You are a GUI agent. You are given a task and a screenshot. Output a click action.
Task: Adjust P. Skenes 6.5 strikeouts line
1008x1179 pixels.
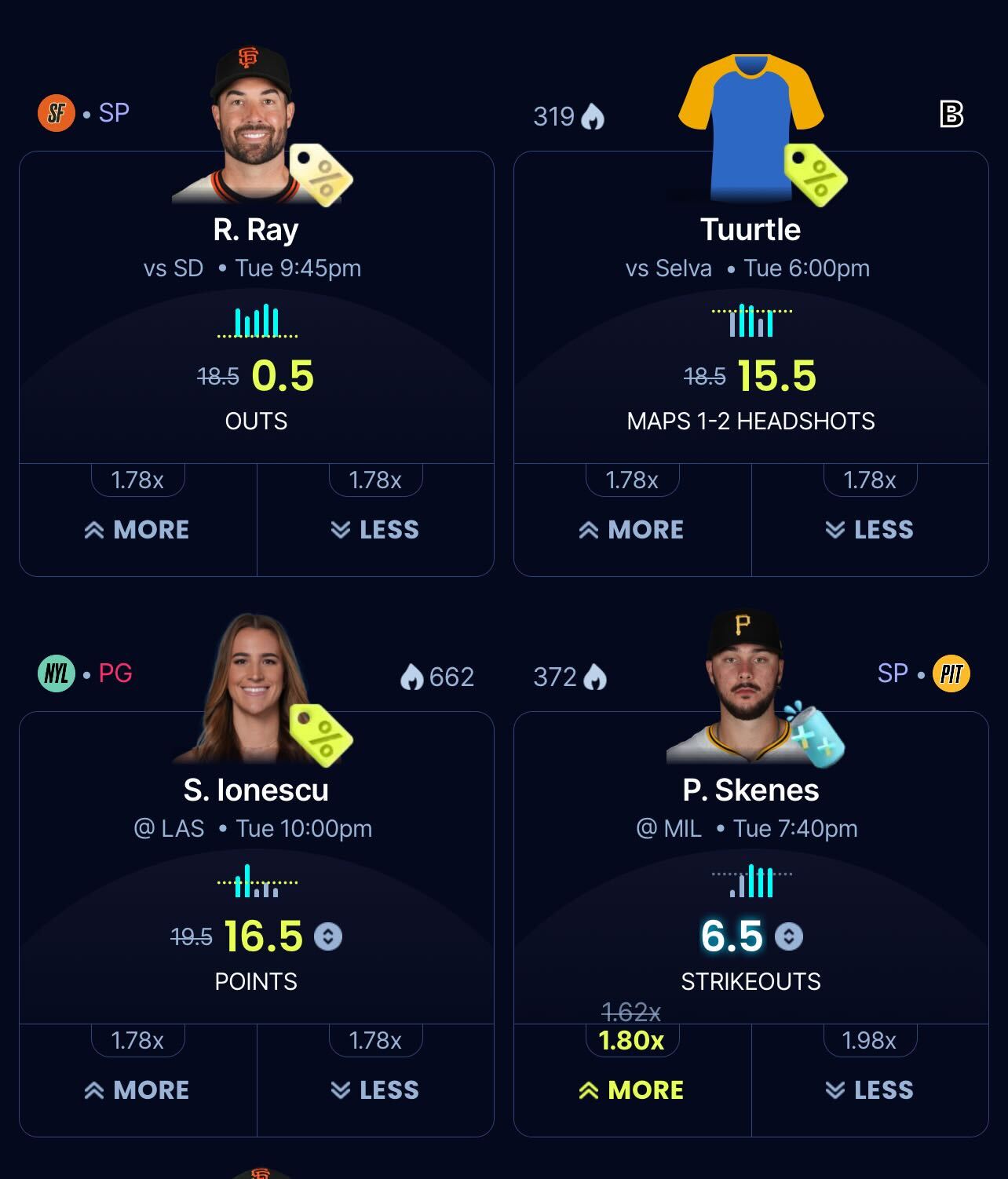click(x=789, y=936)
